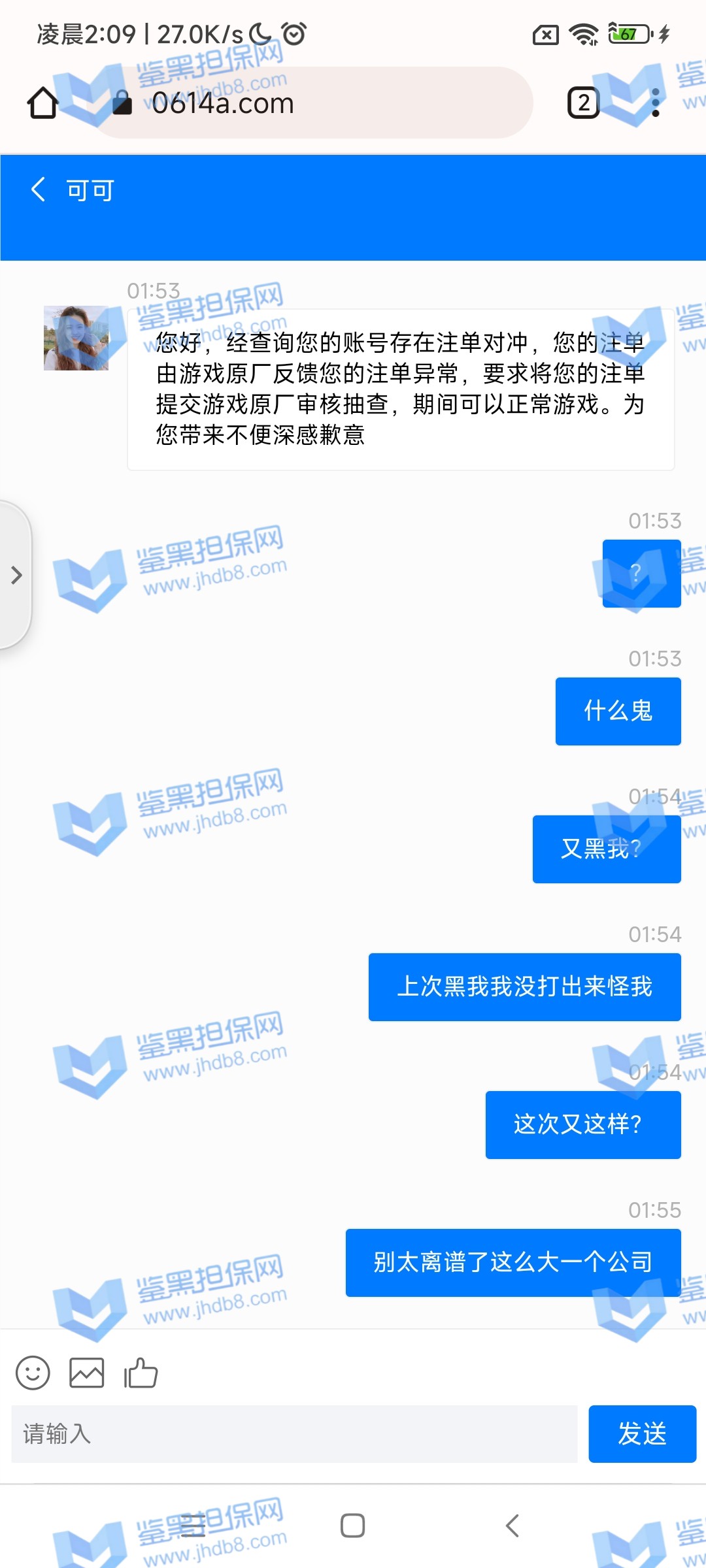Image resolution: width=706 pixels, height=1568 pixels.
Task: Tap the system navigation back button
Action: tap(513, 1526)
